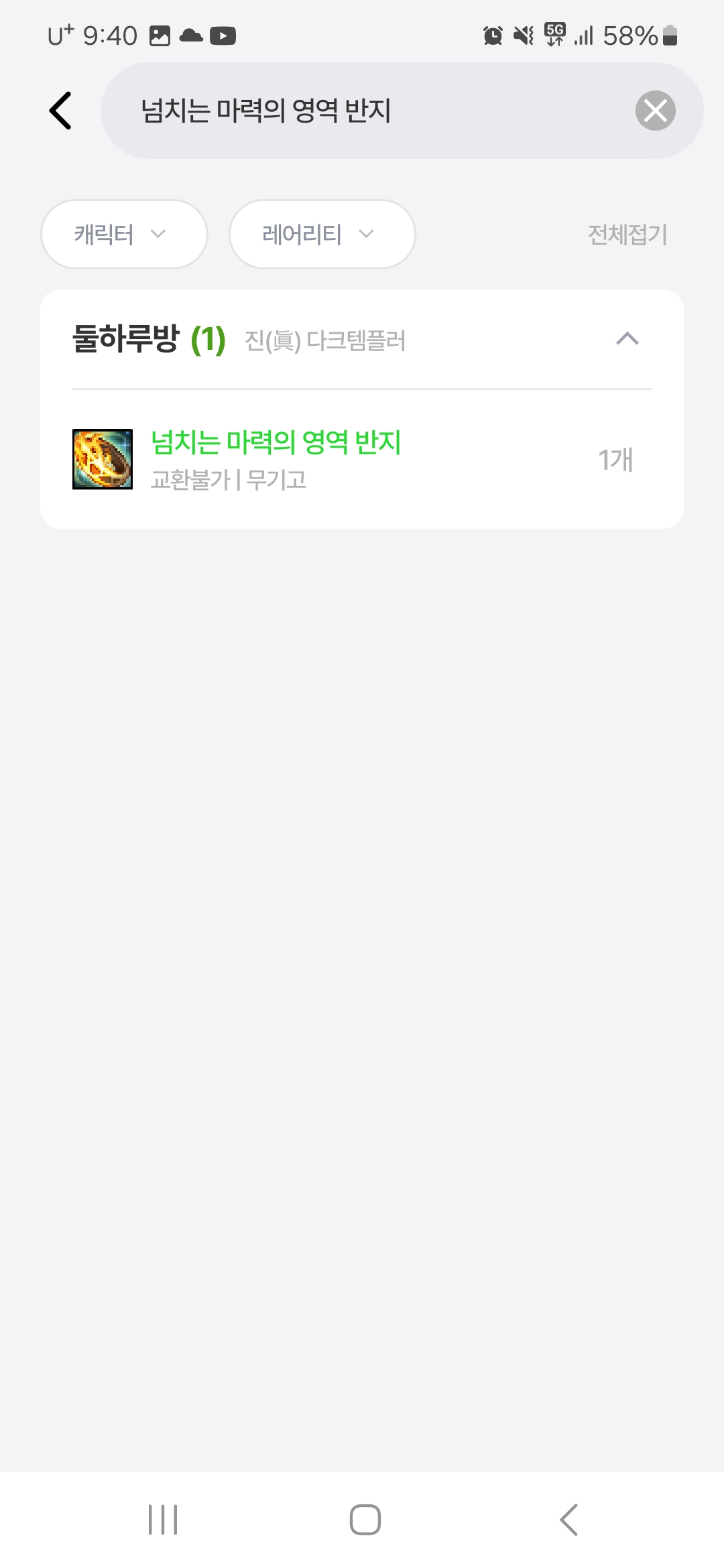Viewport: 724px width, 1568px height.
Task: Go back using the top-left arrow
Action: (60, 111)
